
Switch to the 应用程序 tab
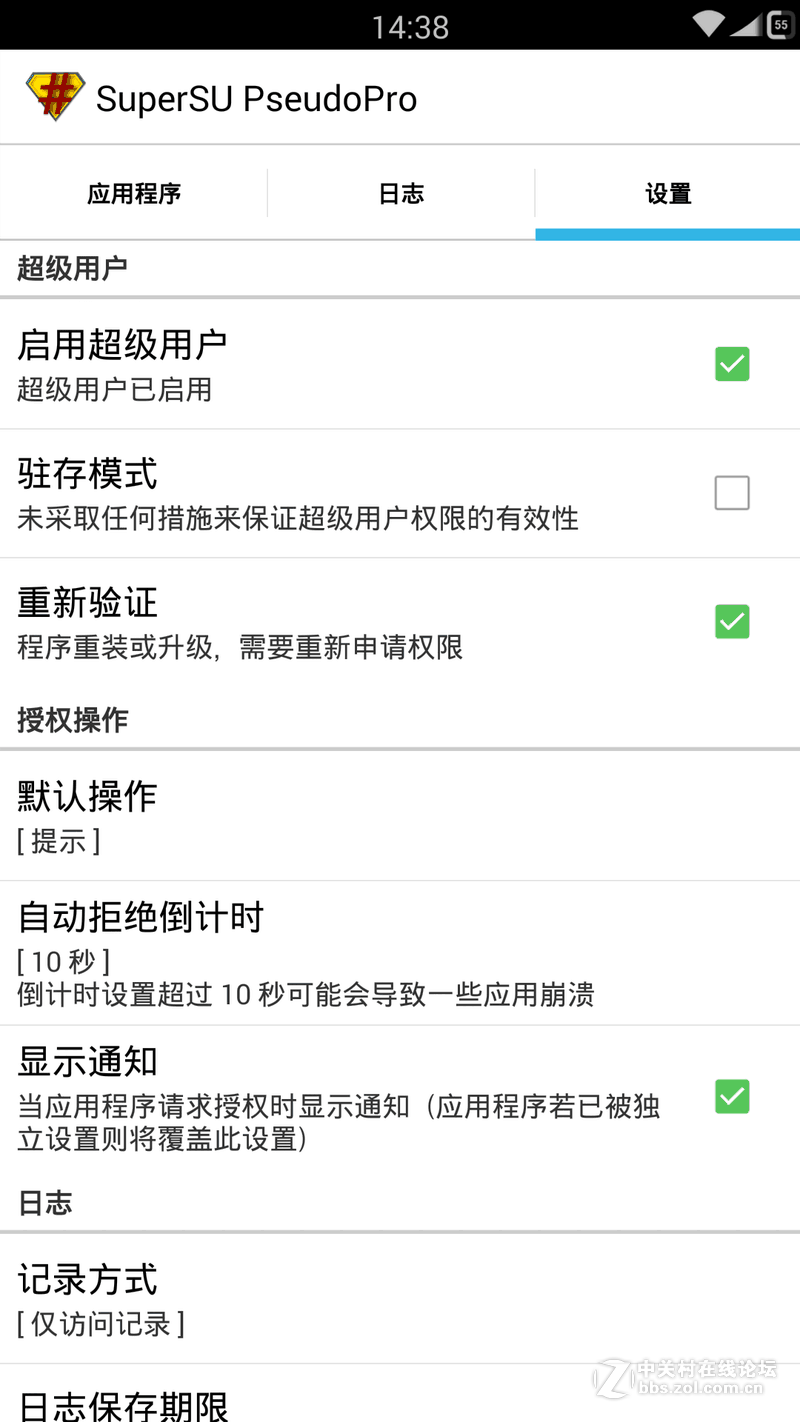(x=134, y=194)
